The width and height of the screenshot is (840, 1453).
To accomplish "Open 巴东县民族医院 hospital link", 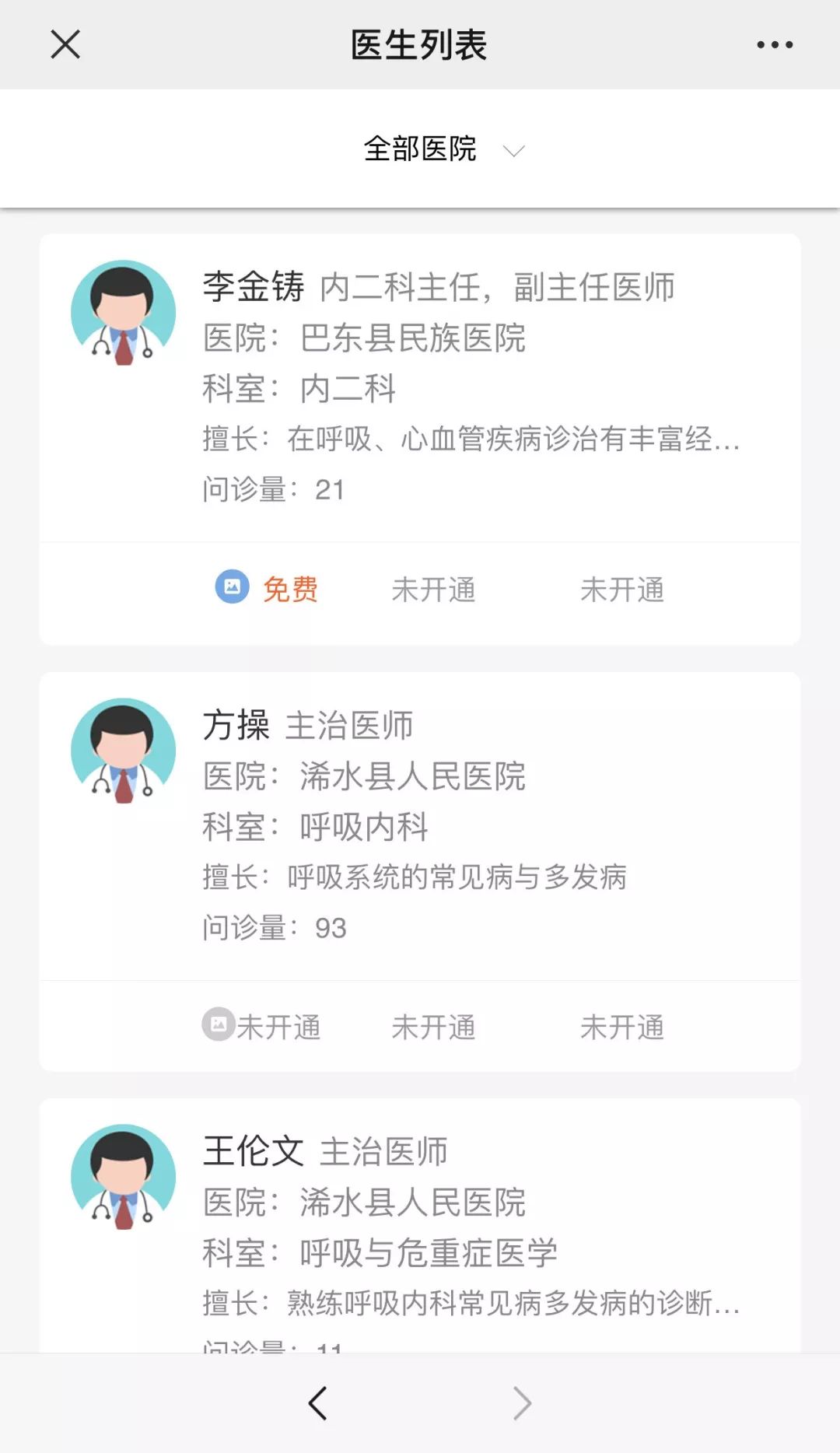I will 411,340.
